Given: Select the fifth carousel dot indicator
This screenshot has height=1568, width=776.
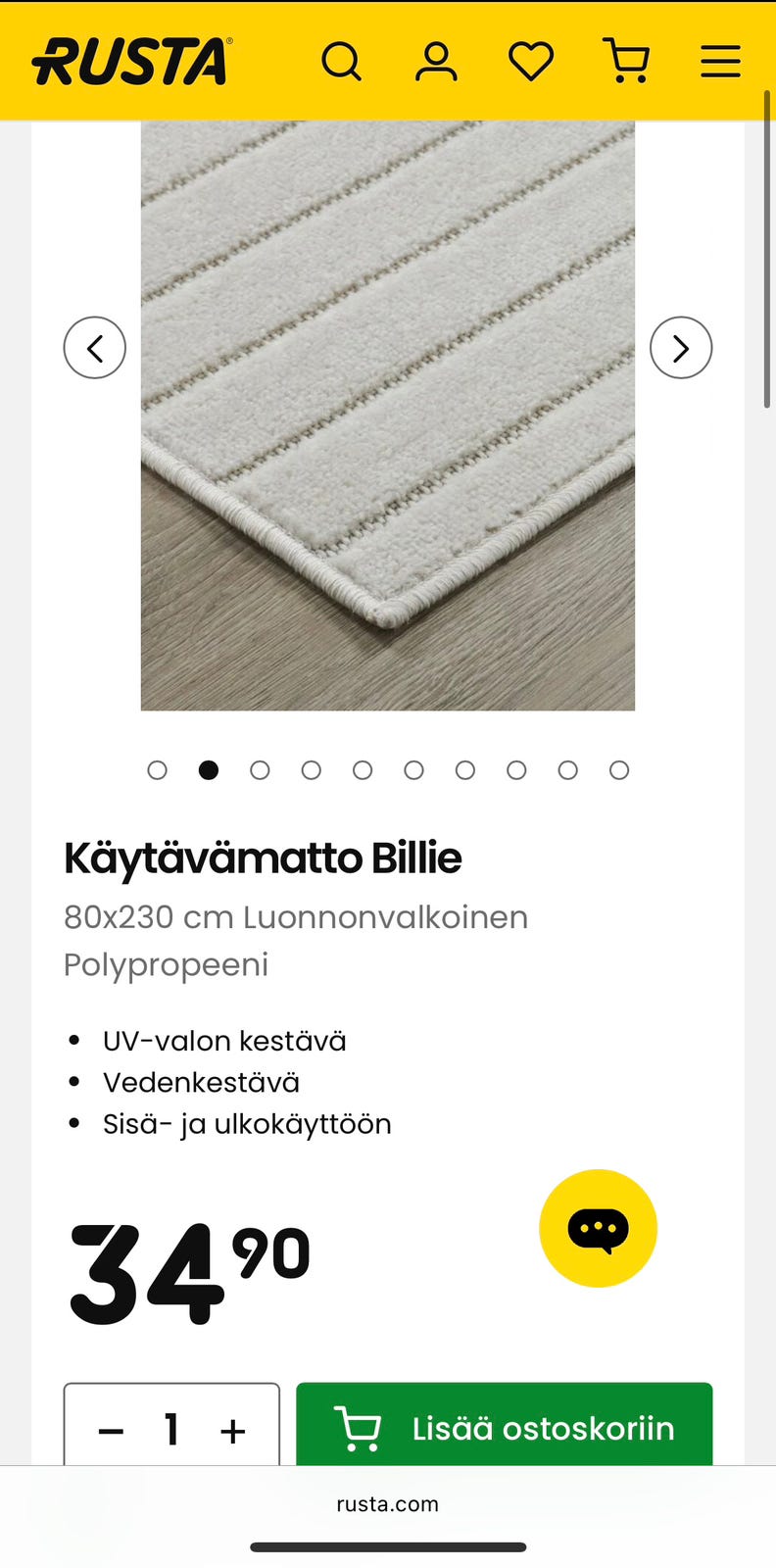Looking at the screenshot, I should (363, 770).
